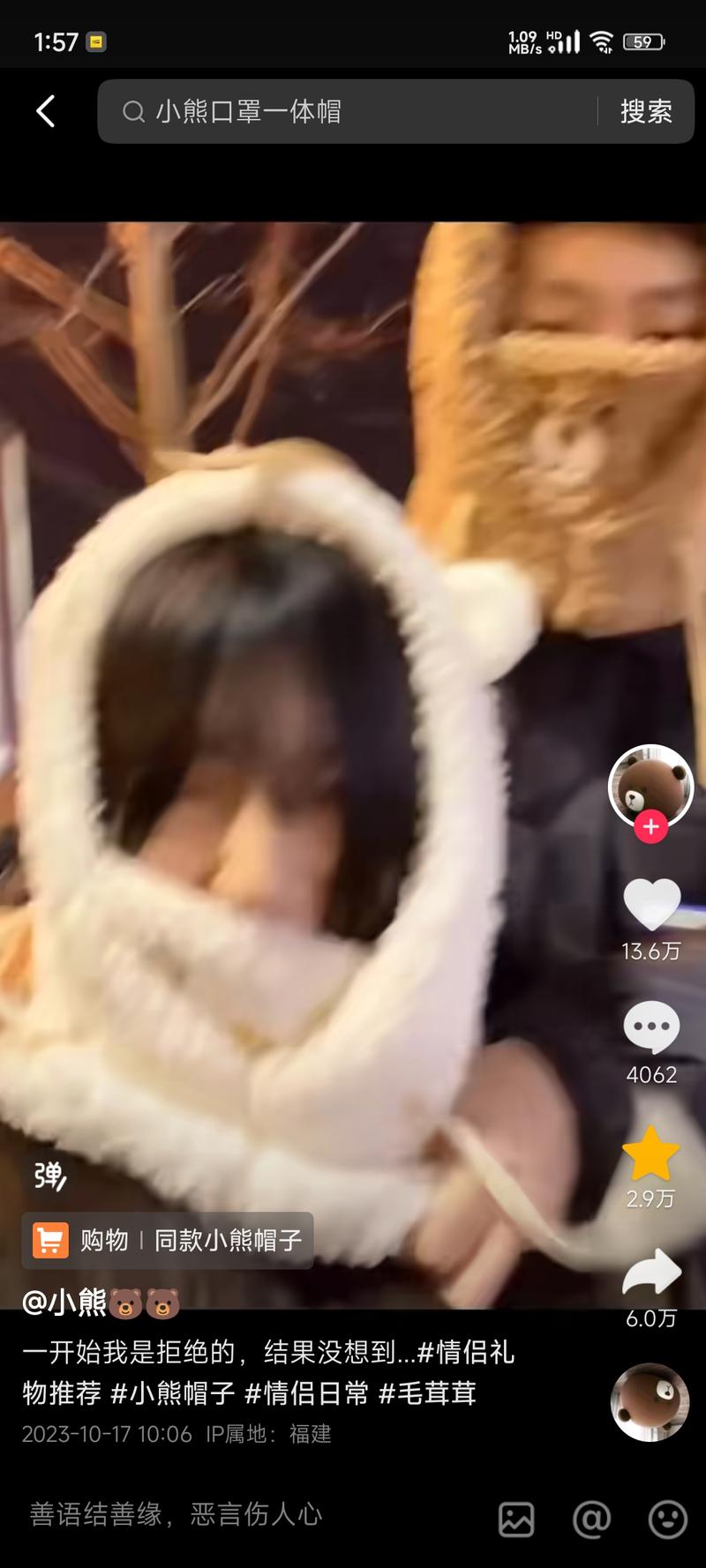Open the #情侣日常 hashtag
This screenshot has height=1568, width=706.
306,1393
